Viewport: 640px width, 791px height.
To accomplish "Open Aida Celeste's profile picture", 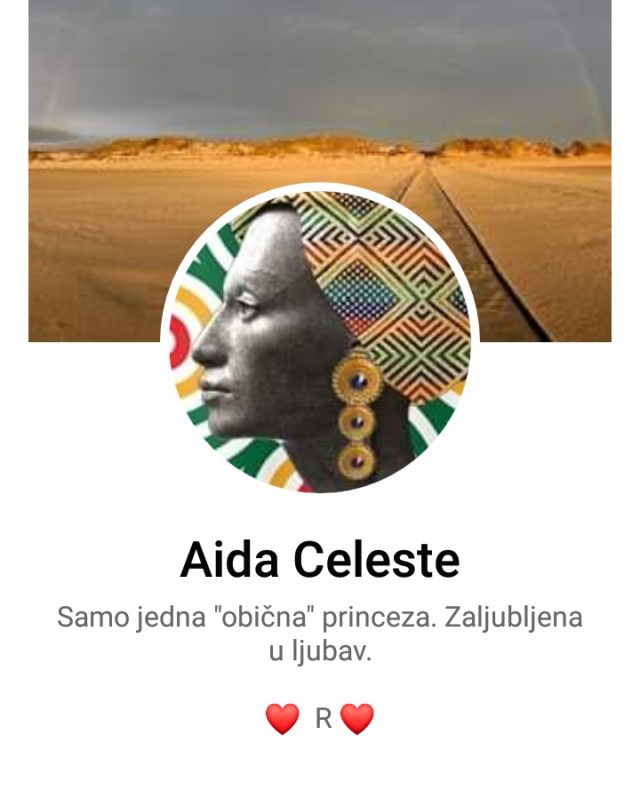I will (x=319, y=340).
